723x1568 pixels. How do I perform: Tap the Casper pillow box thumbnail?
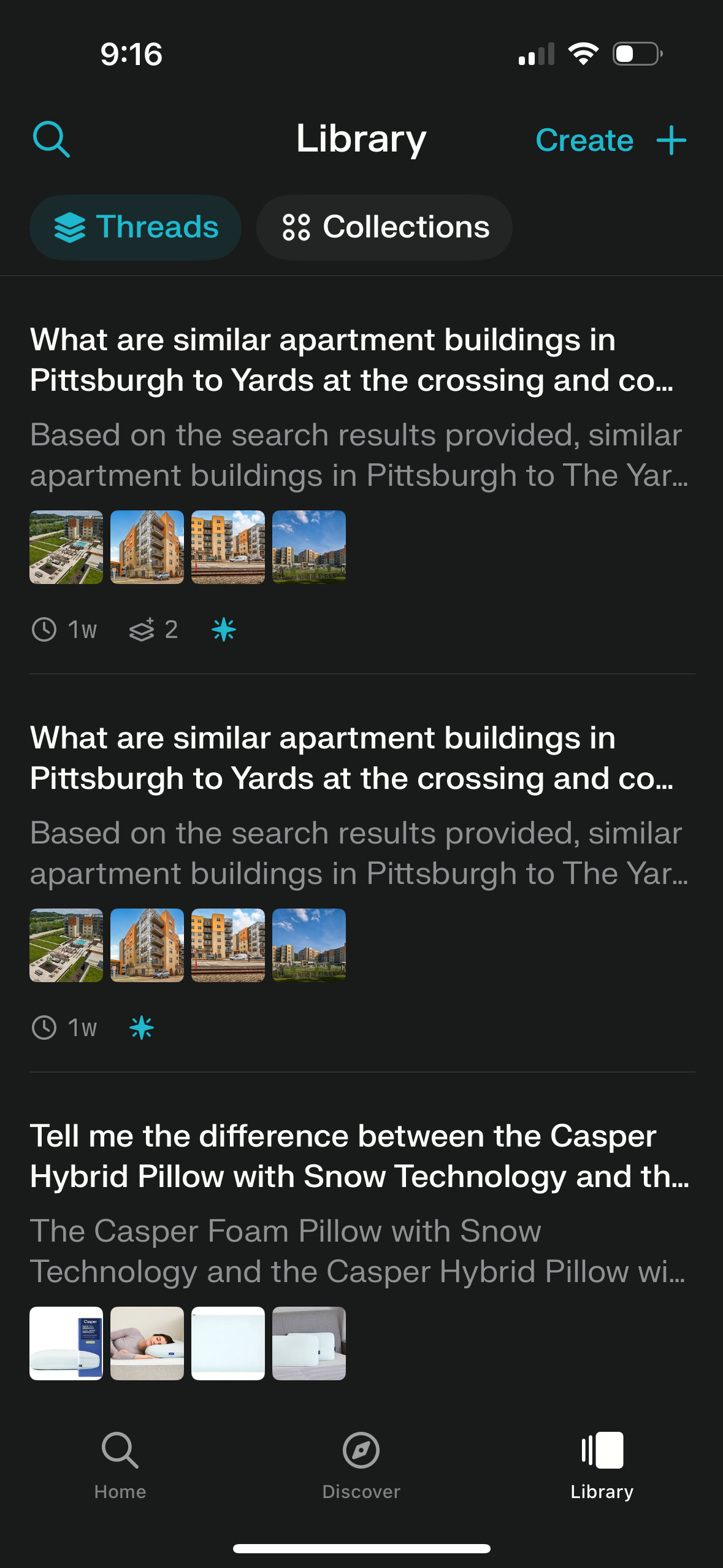[66, 1343]
